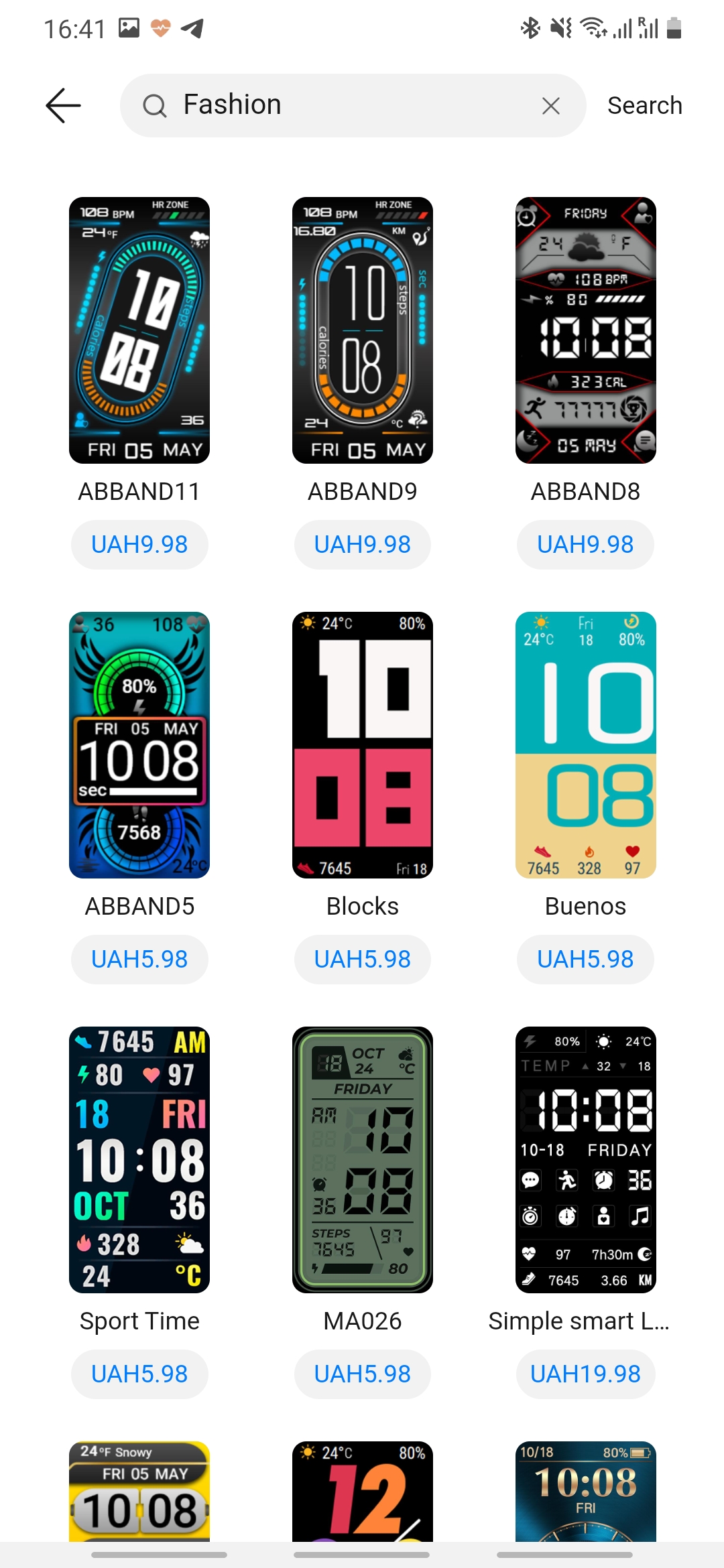Open the ABBAND8 watch face

(x=585, y=330)
